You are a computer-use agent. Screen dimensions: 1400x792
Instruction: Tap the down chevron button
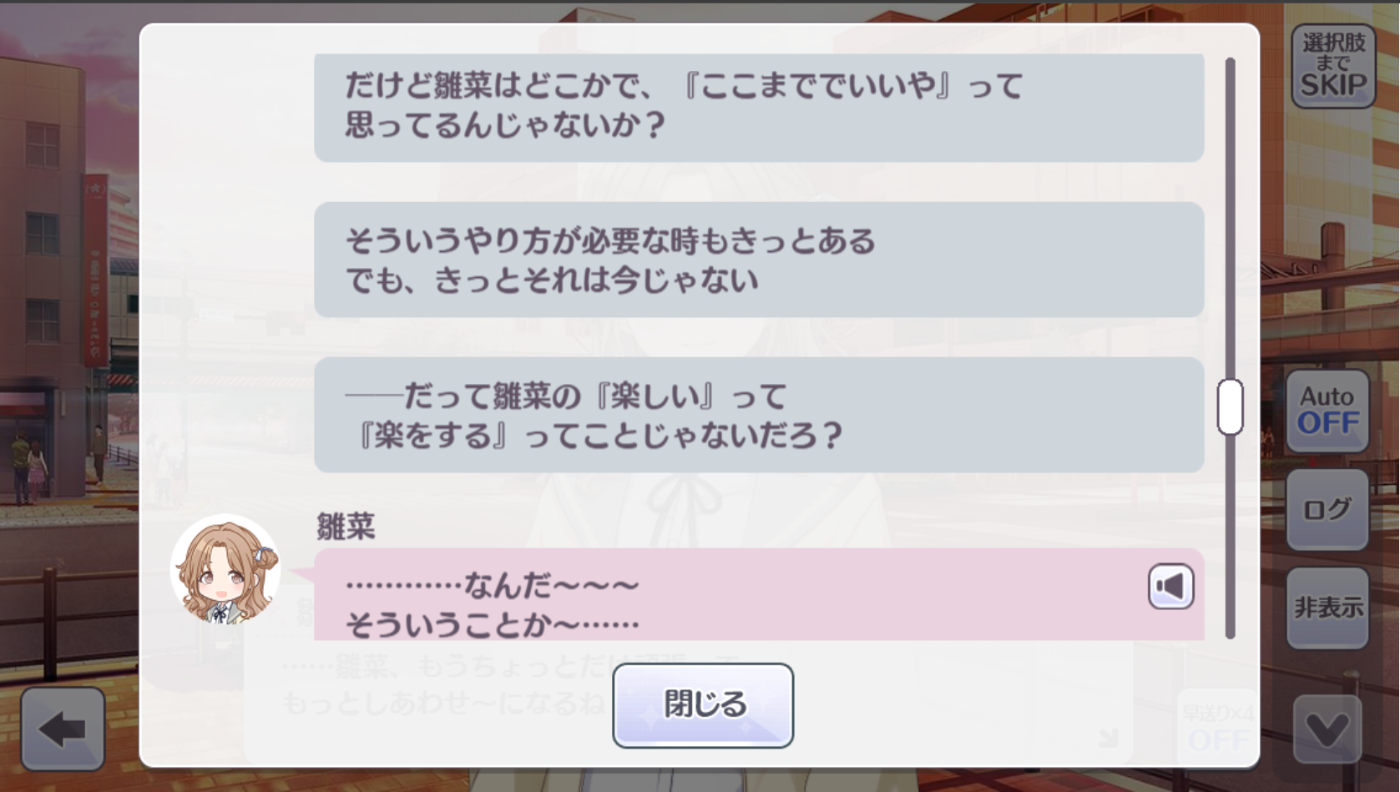[x=1327, y=730]
